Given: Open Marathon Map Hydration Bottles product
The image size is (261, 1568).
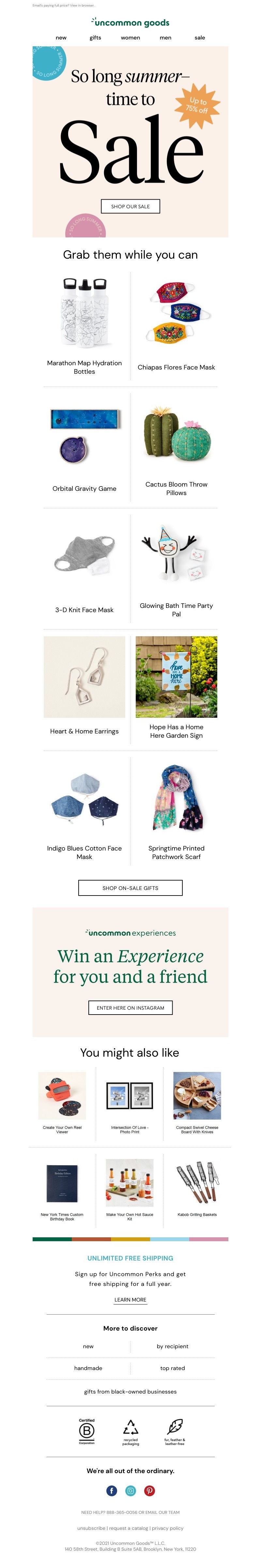Looking at the screenshot, I should tap(84, 367).
